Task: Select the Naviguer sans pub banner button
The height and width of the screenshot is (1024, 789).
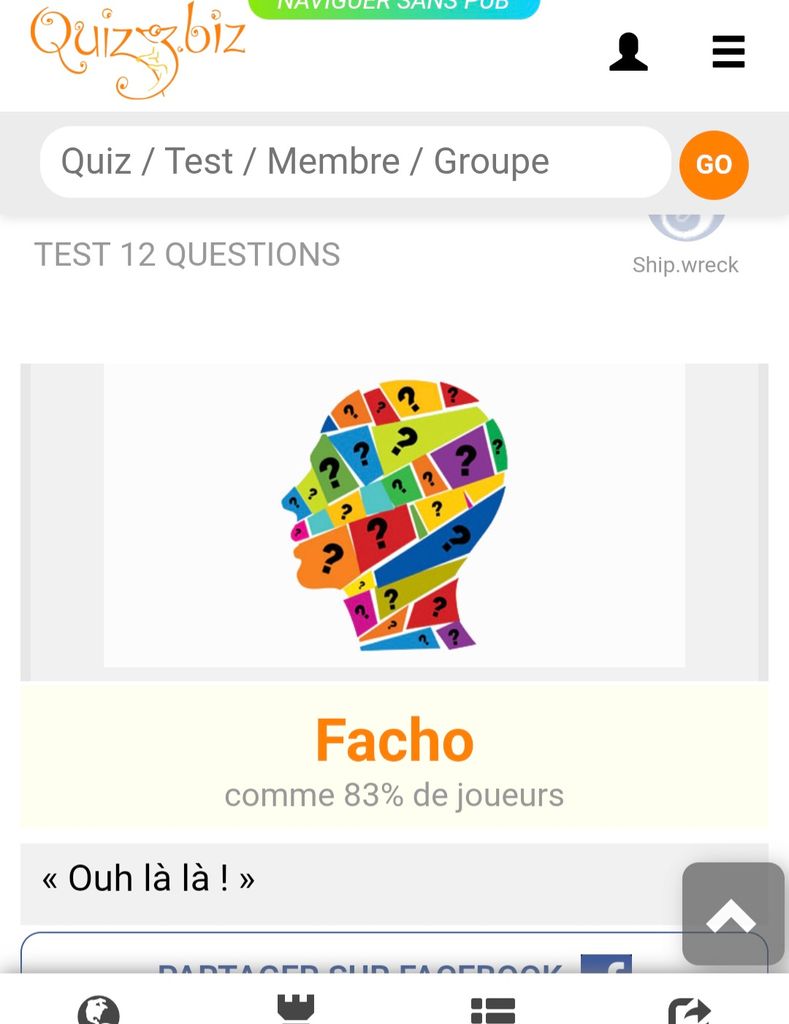Action: [x=393, y=8]
